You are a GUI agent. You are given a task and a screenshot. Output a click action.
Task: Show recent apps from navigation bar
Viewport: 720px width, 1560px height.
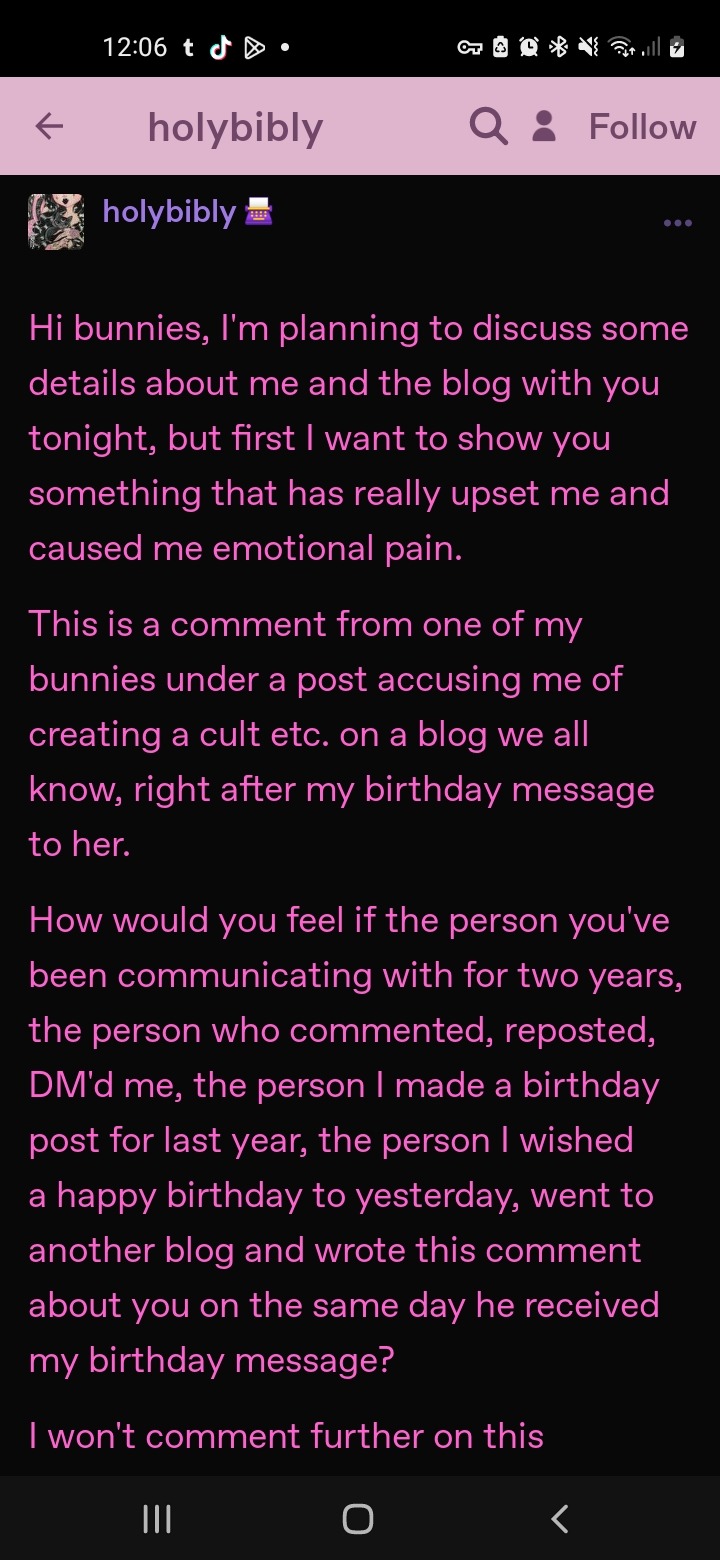[x=157, y=1519]
